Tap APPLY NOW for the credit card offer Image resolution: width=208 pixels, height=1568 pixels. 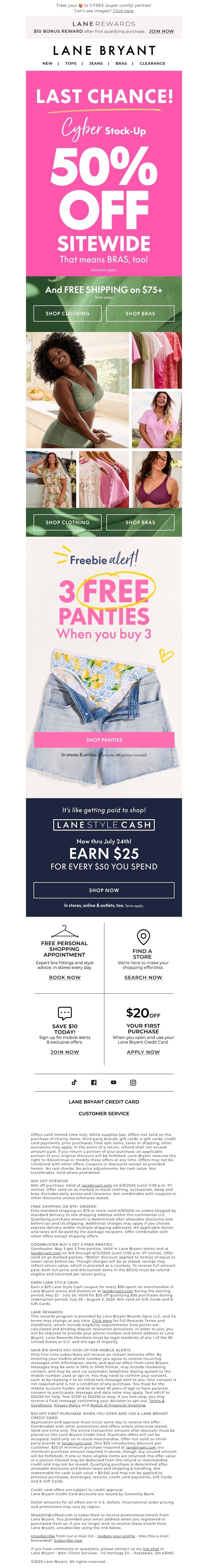pos(143,1052)
